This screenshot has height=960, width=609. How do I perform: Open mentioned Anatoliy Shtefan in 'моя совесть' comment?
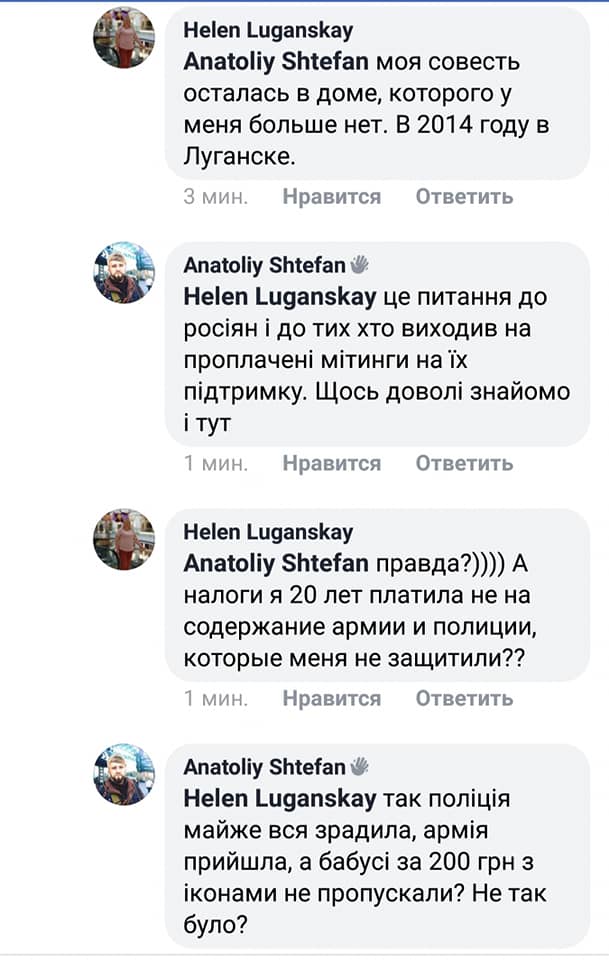point(276,63)
